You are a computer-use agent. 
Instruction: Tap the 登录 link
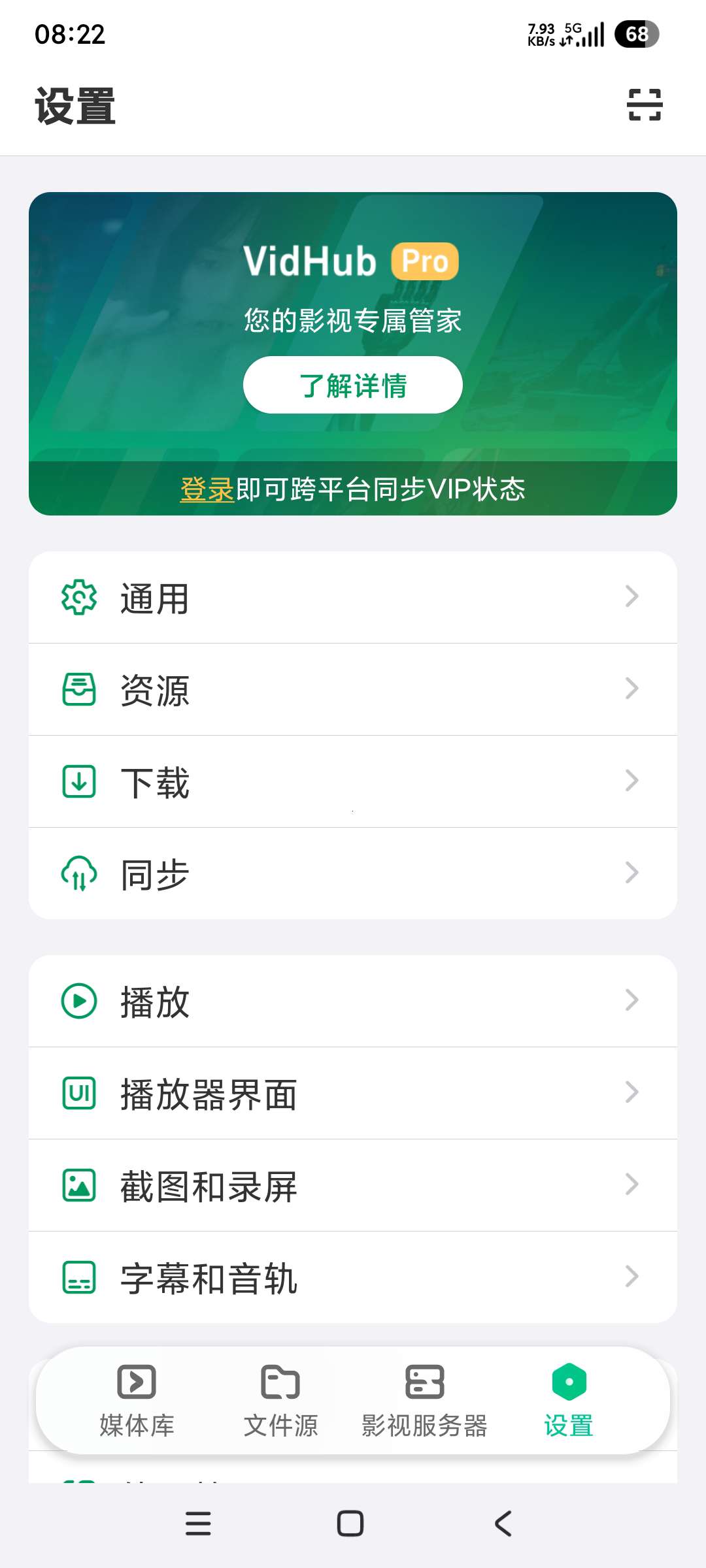(x=207, y=489)
